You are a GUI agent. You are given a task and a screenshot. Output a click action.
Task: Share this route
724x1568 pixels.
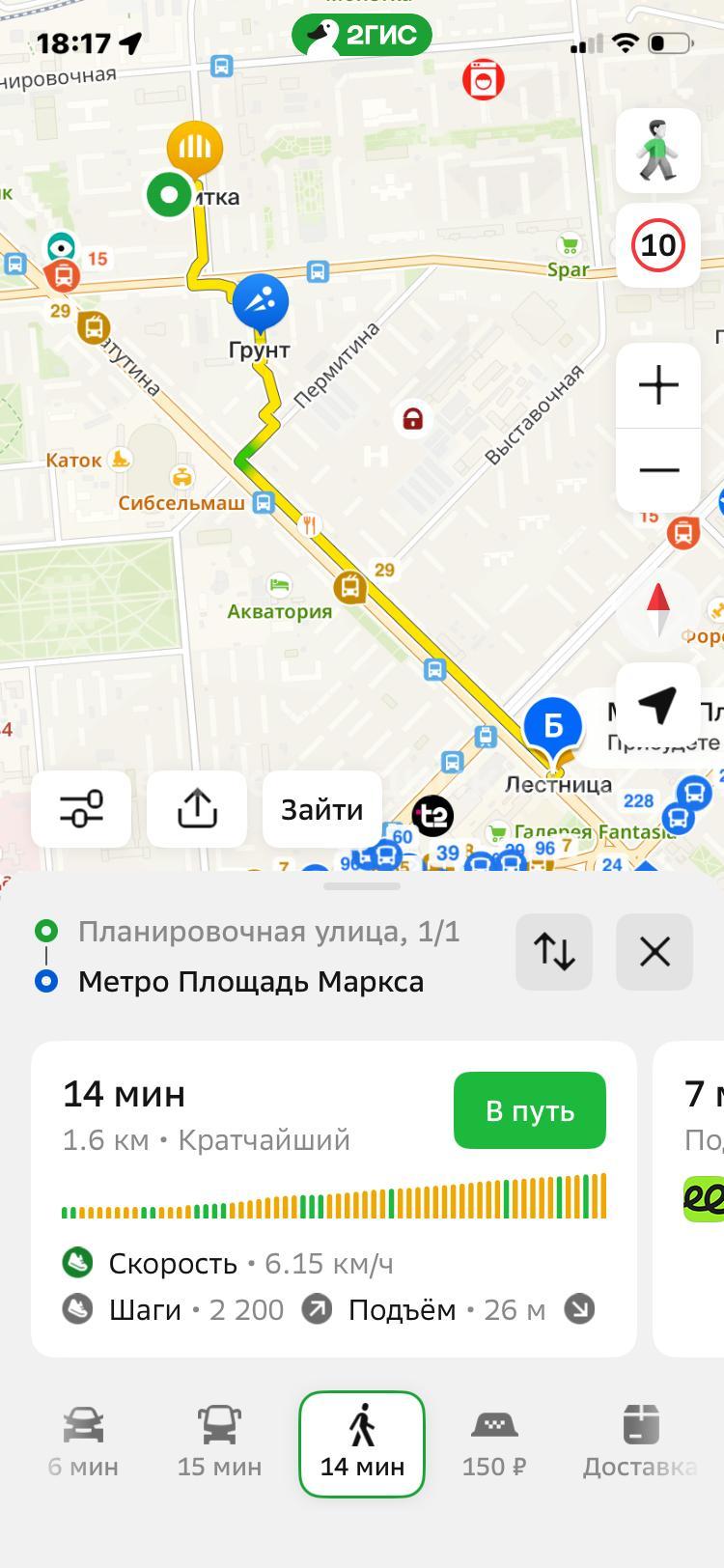[x=197, y=809]
